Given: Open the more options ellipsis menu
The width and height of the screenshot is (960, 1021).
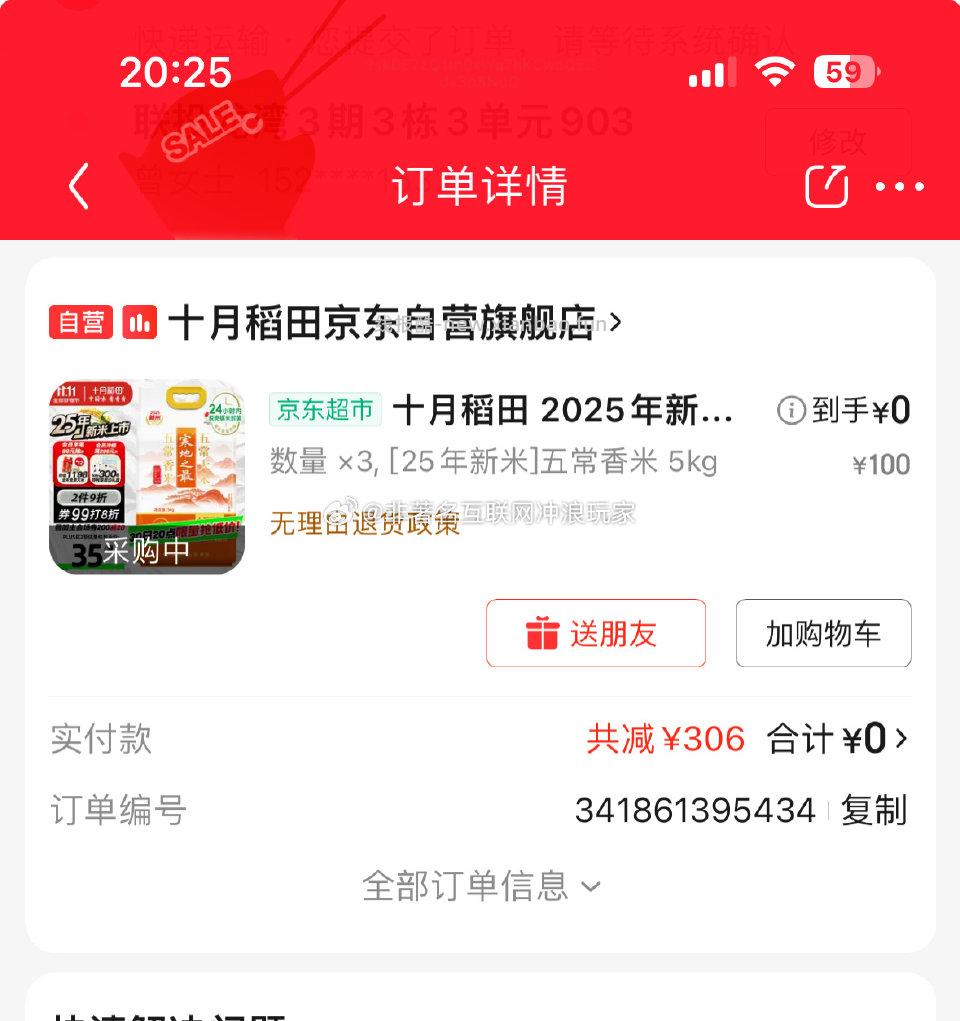Looking at the screenshot, I should tap(899, 187).
